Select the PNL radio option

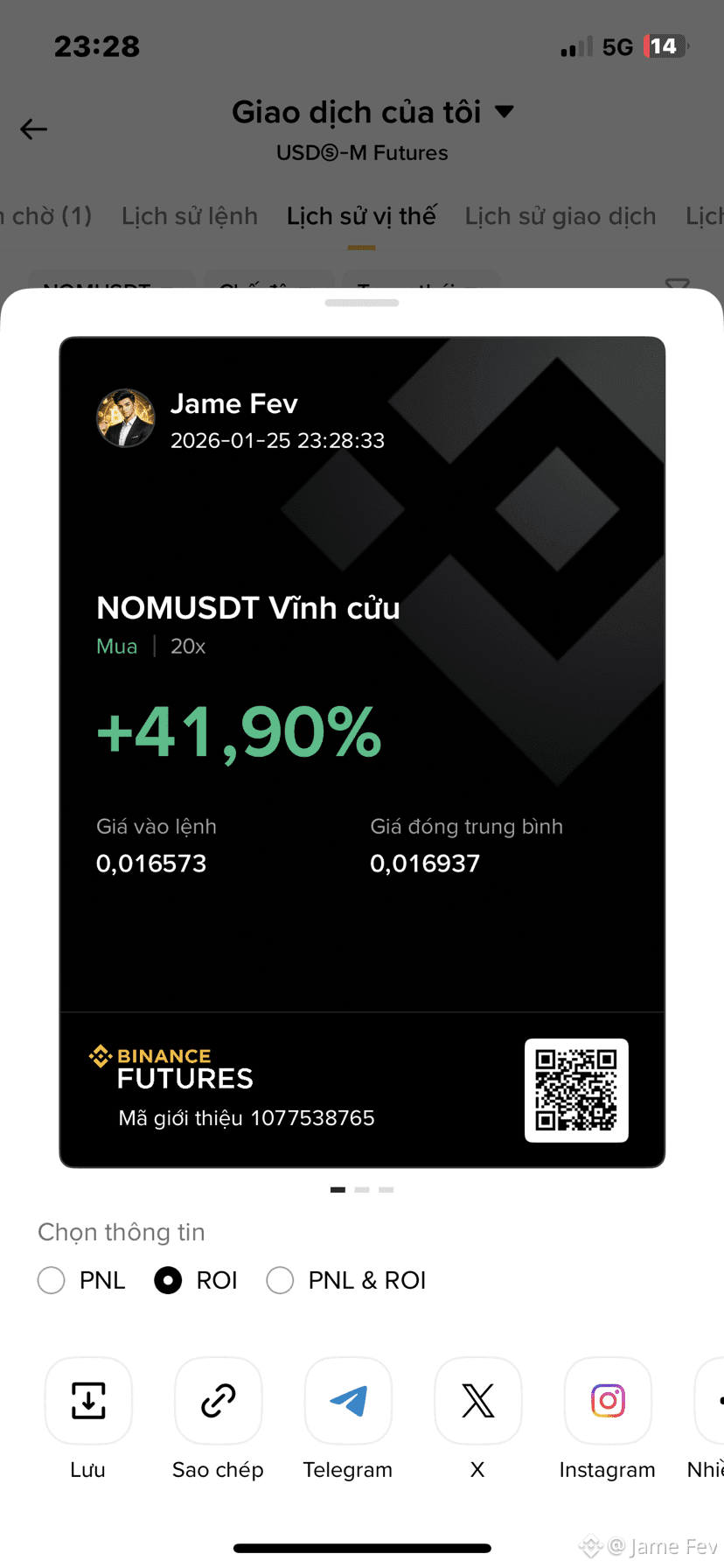(52, 1280)
